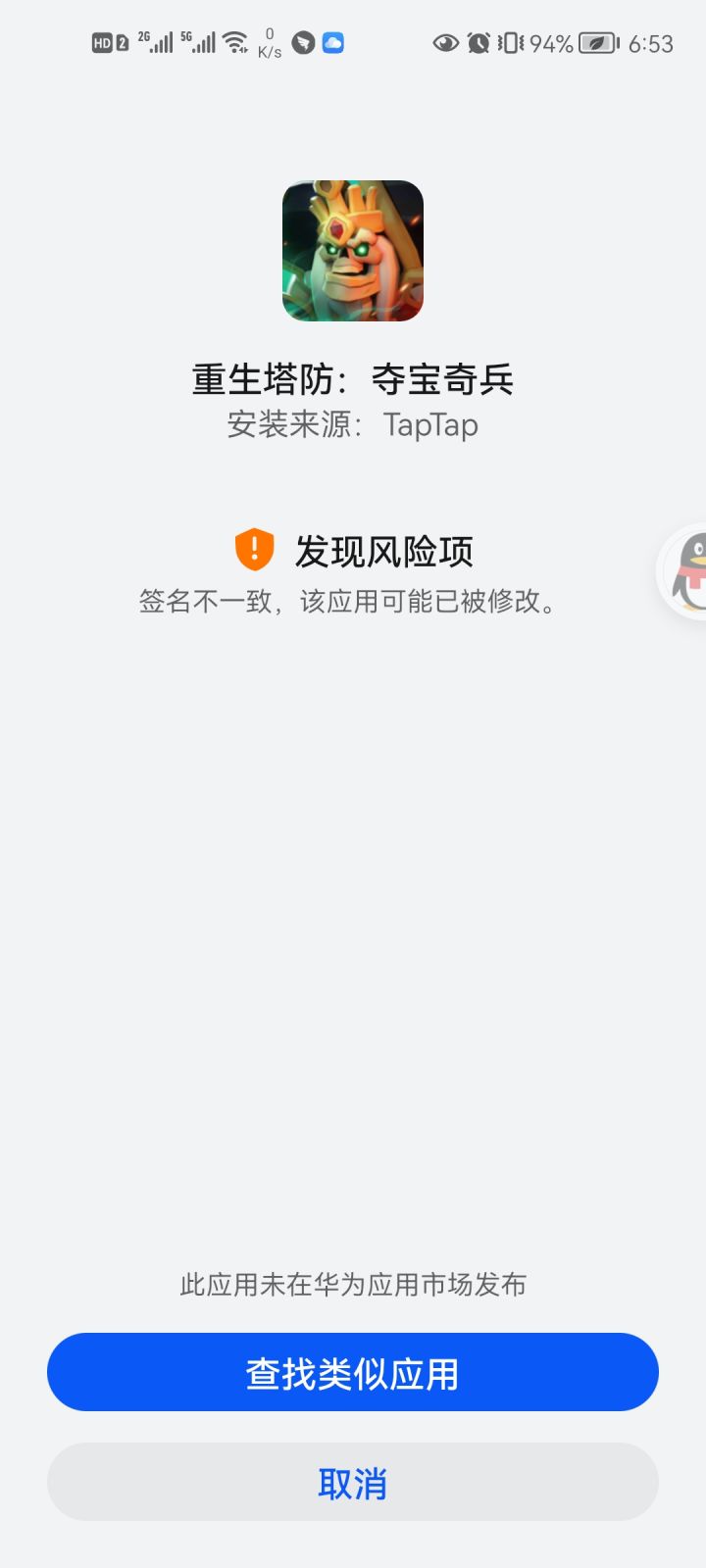Viewport: 706px width, 1568px height.
Task: Tap the eye comfort icon in status bar
Action: tap(445, 44)
